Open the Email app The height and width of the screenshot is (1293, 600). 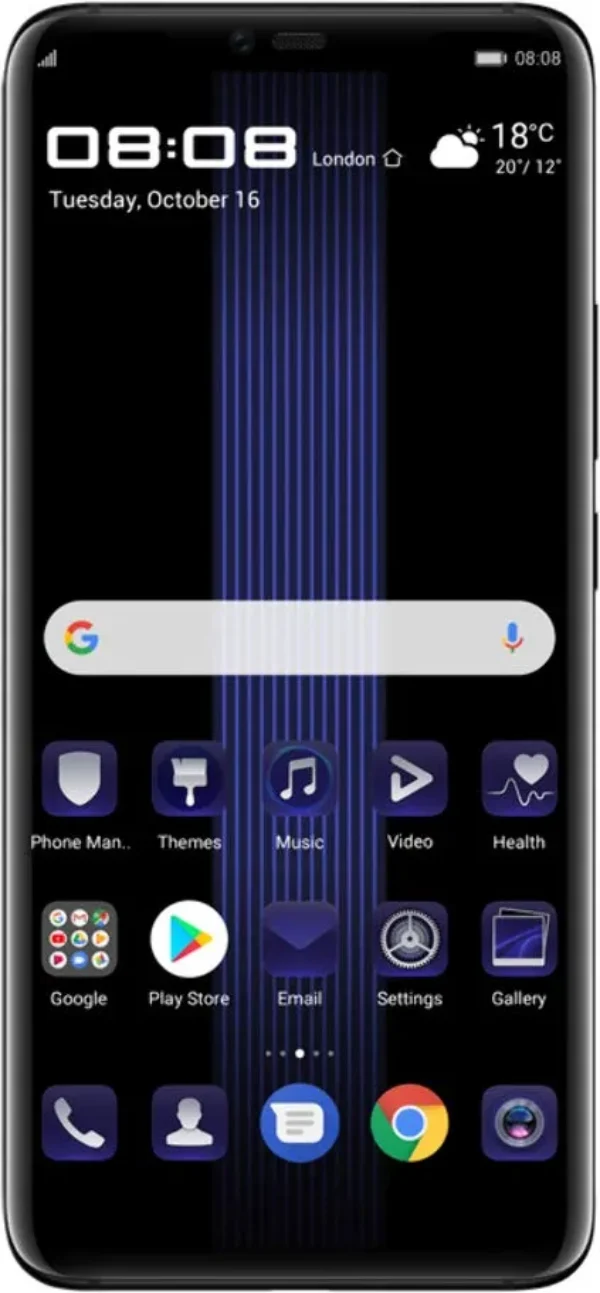click(299, 938)
